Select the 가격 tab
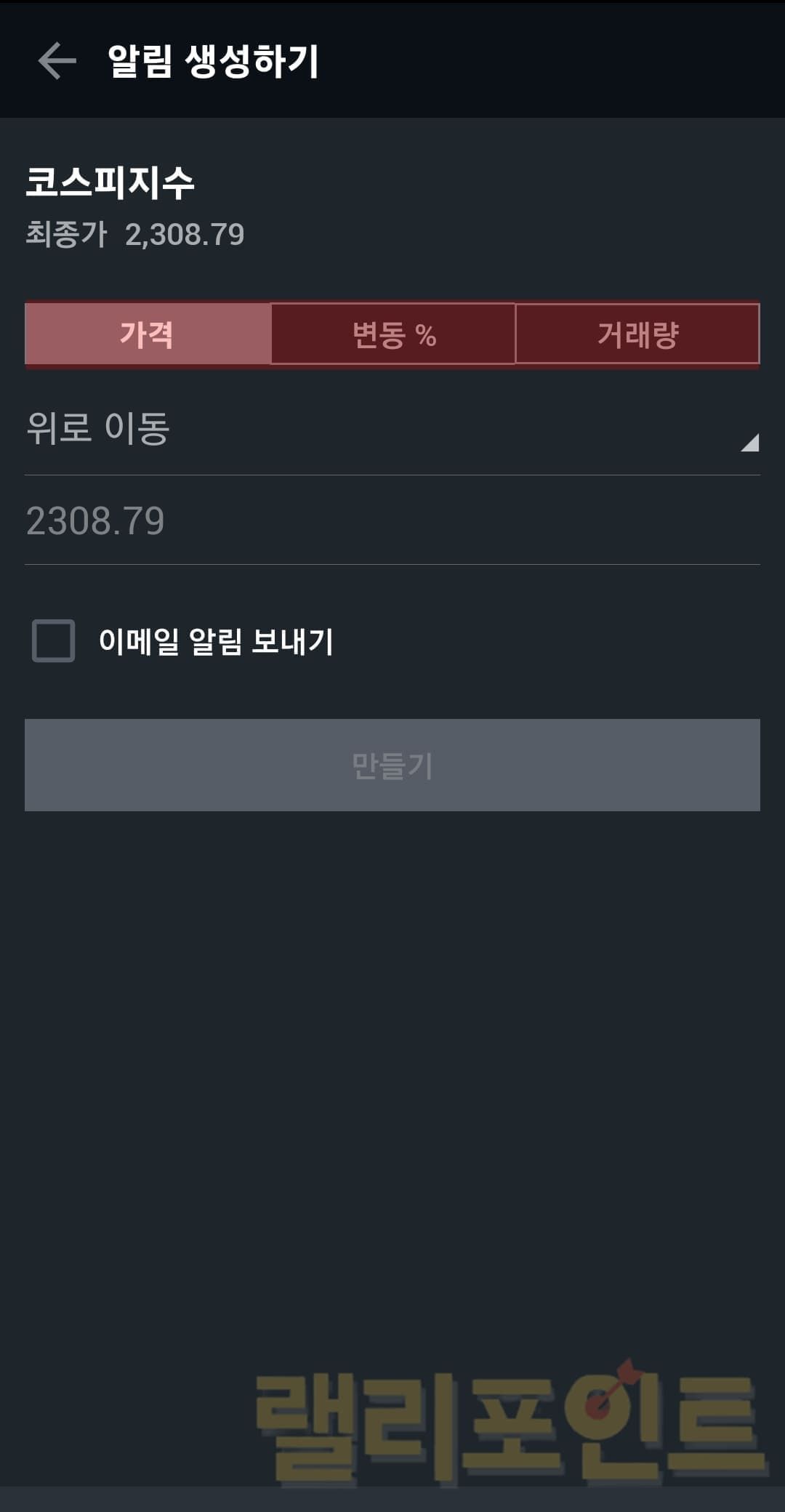 148,334
